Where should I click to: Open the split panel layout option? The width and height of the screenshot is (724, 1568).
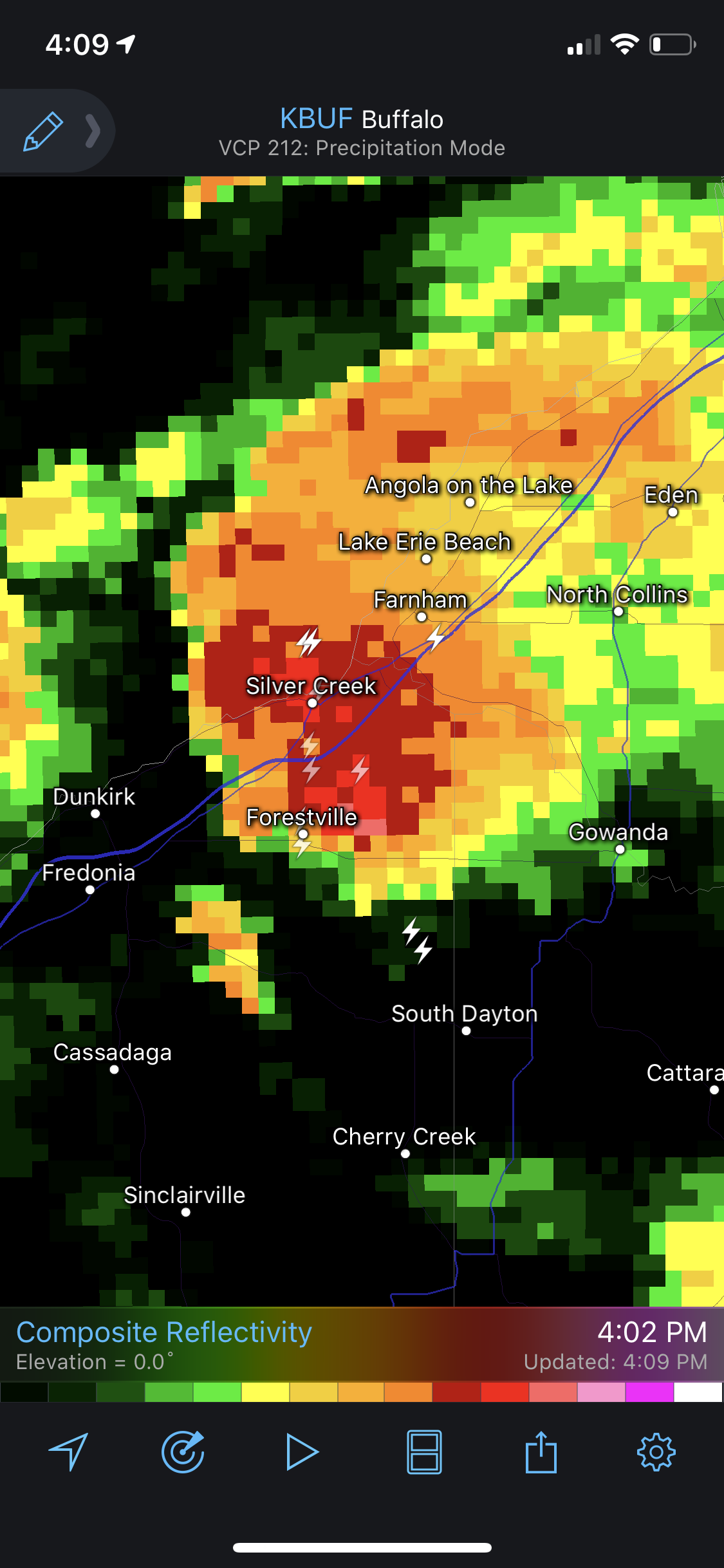point(424,1451)
